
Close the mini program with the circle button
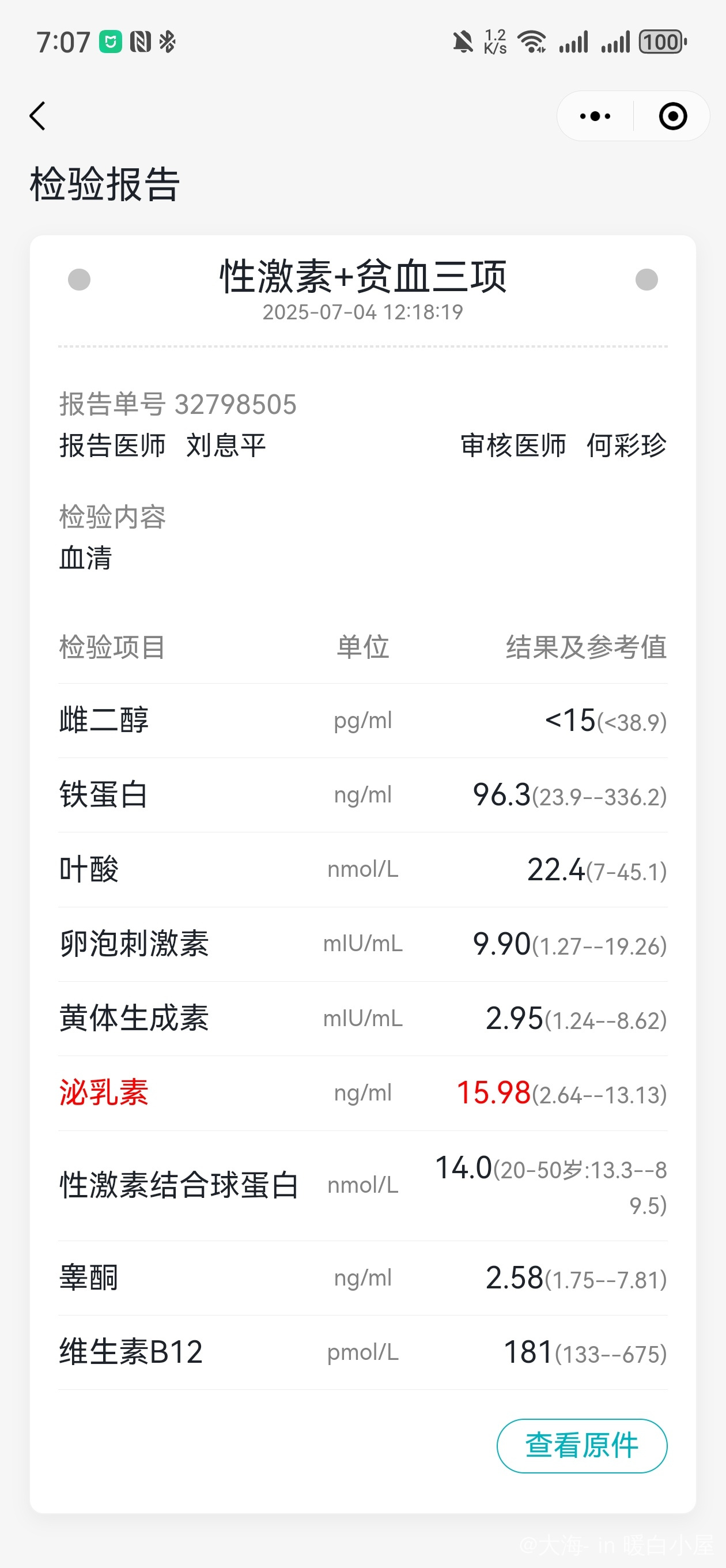tap(672, 116)
